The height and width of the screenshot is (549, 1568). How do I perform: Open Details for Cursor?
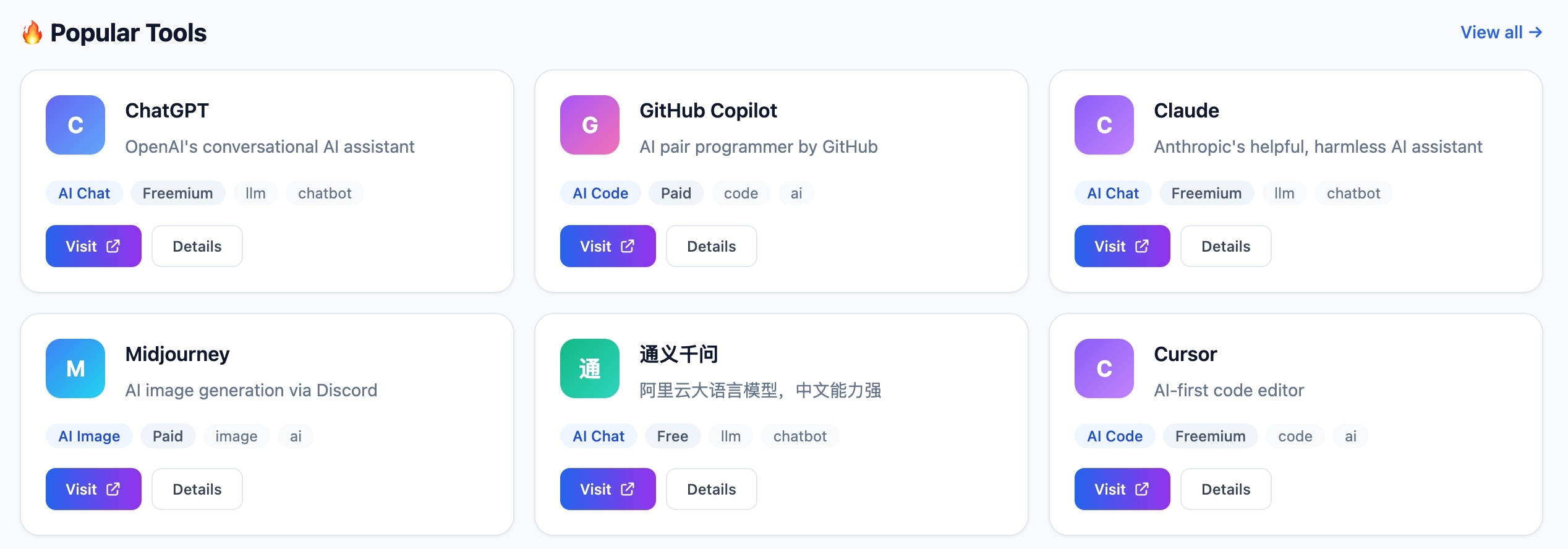pyautogui.click(x=1225, y=489)
